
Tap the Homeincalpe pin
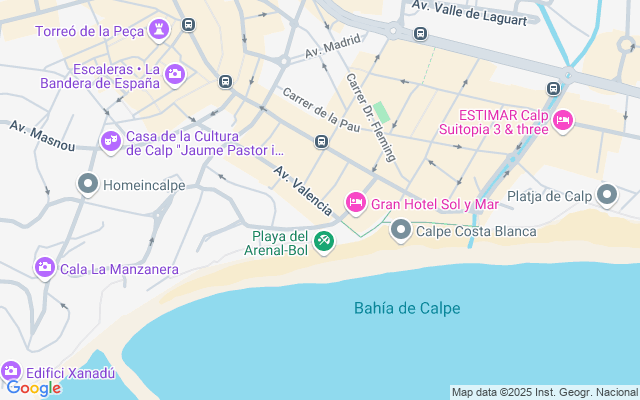point(88,184)
